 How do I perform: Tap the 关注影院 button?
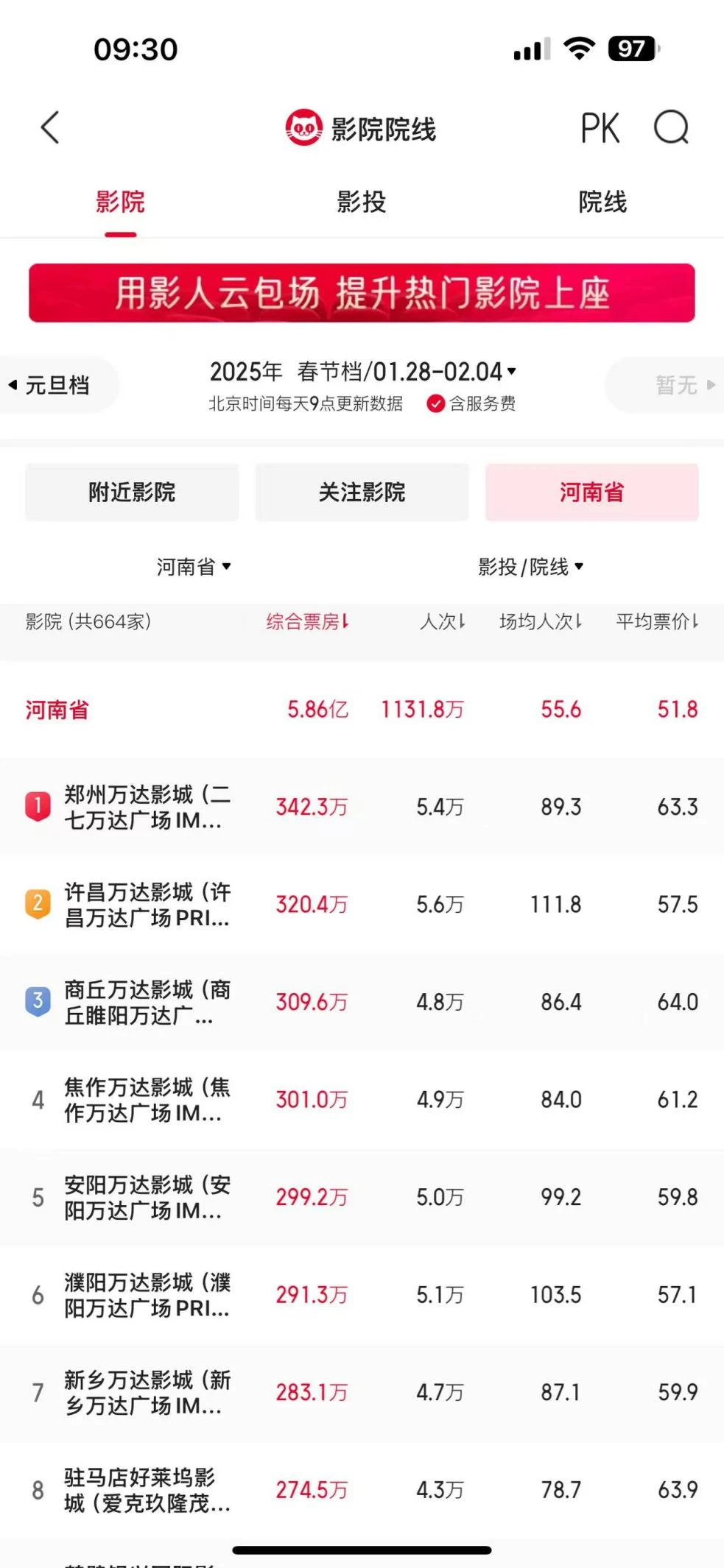tap(362, 492)
